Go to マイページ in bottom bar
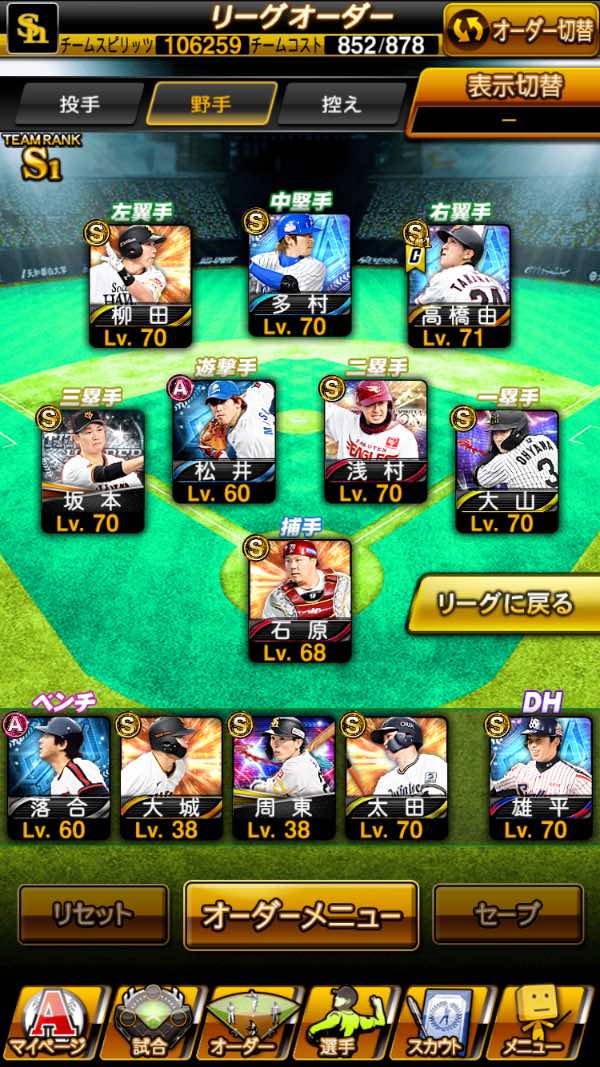The width and height of the screenshot is (600, 1067). [51, 1023]
